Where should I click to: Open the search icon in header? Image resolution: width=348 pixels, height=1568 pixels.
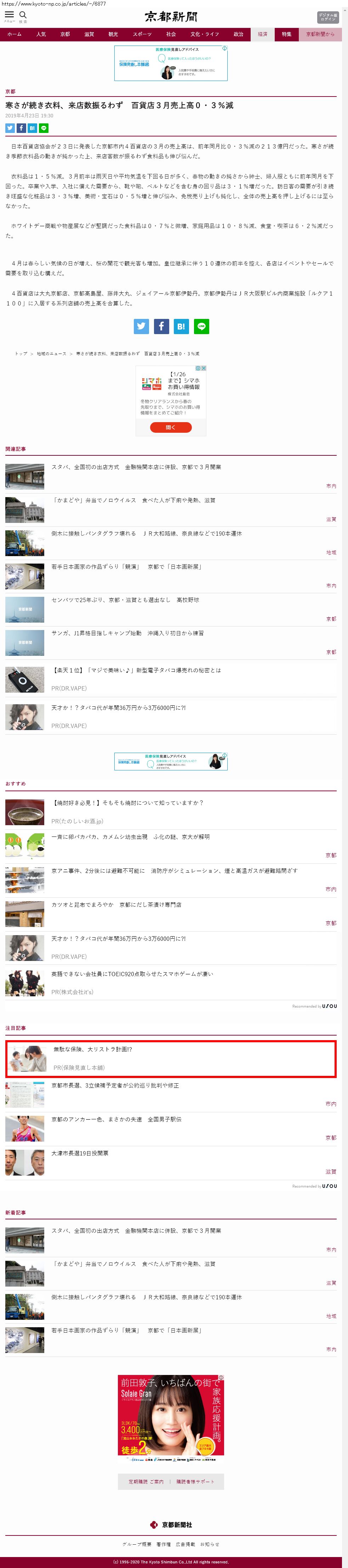click(23, 16)
